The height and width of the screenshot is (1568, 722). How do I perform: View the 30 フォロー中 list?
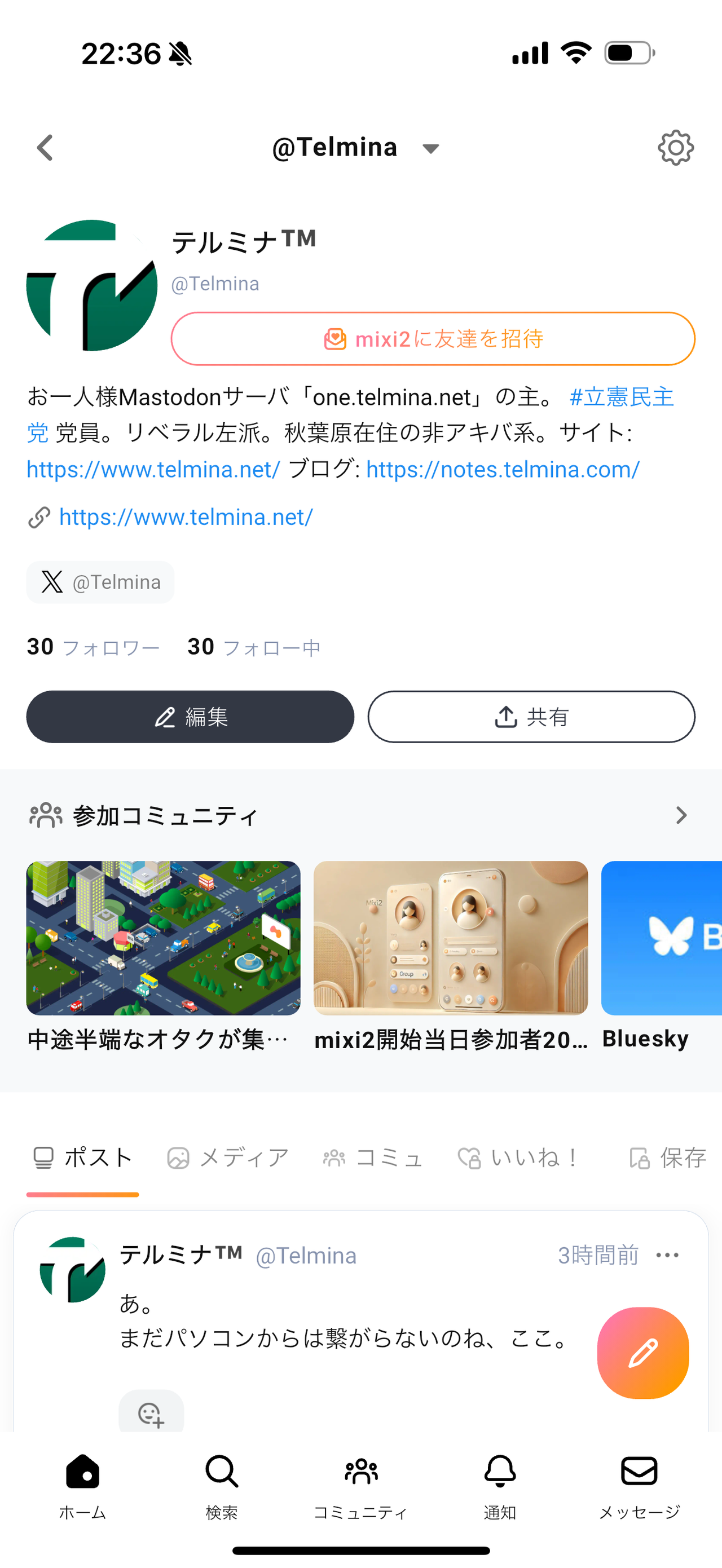point(254,647)
